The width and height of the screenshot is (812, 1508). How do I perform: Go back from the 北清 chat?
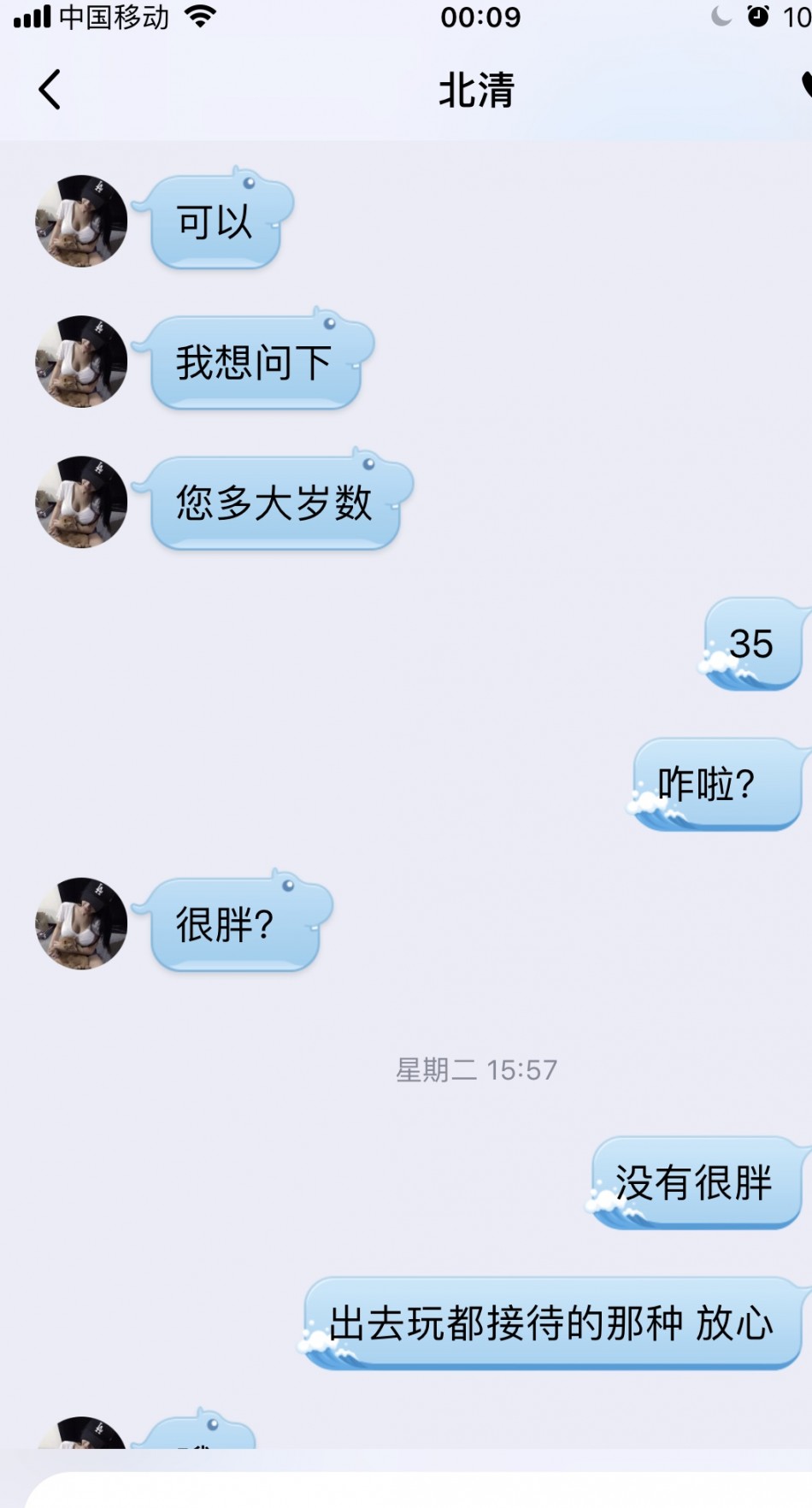pyautogui.click(x=50, y=90)
